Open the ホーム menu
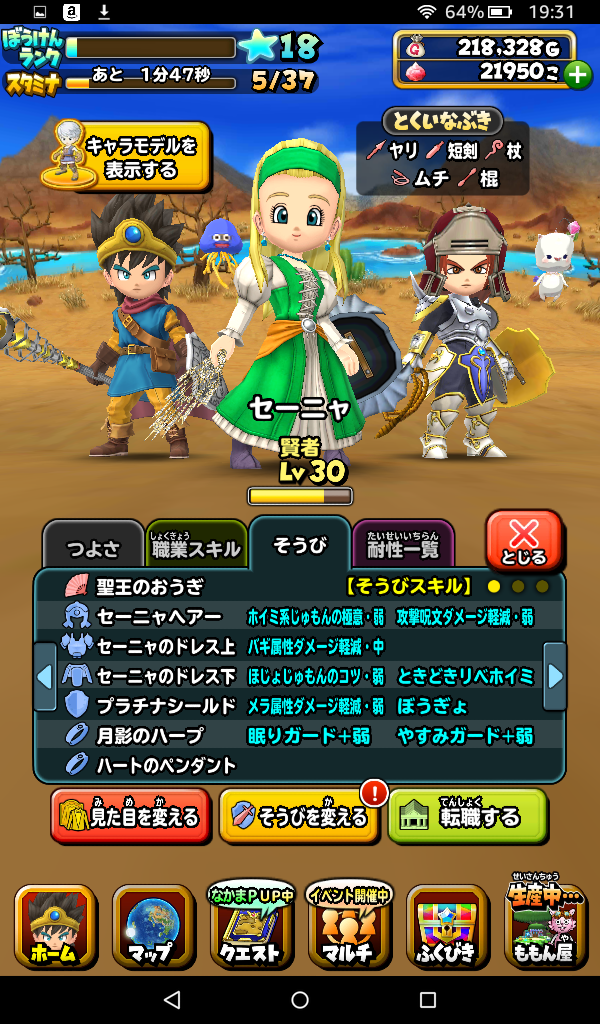The height and width of the screenshot is (1024, 600). (55, 927)
